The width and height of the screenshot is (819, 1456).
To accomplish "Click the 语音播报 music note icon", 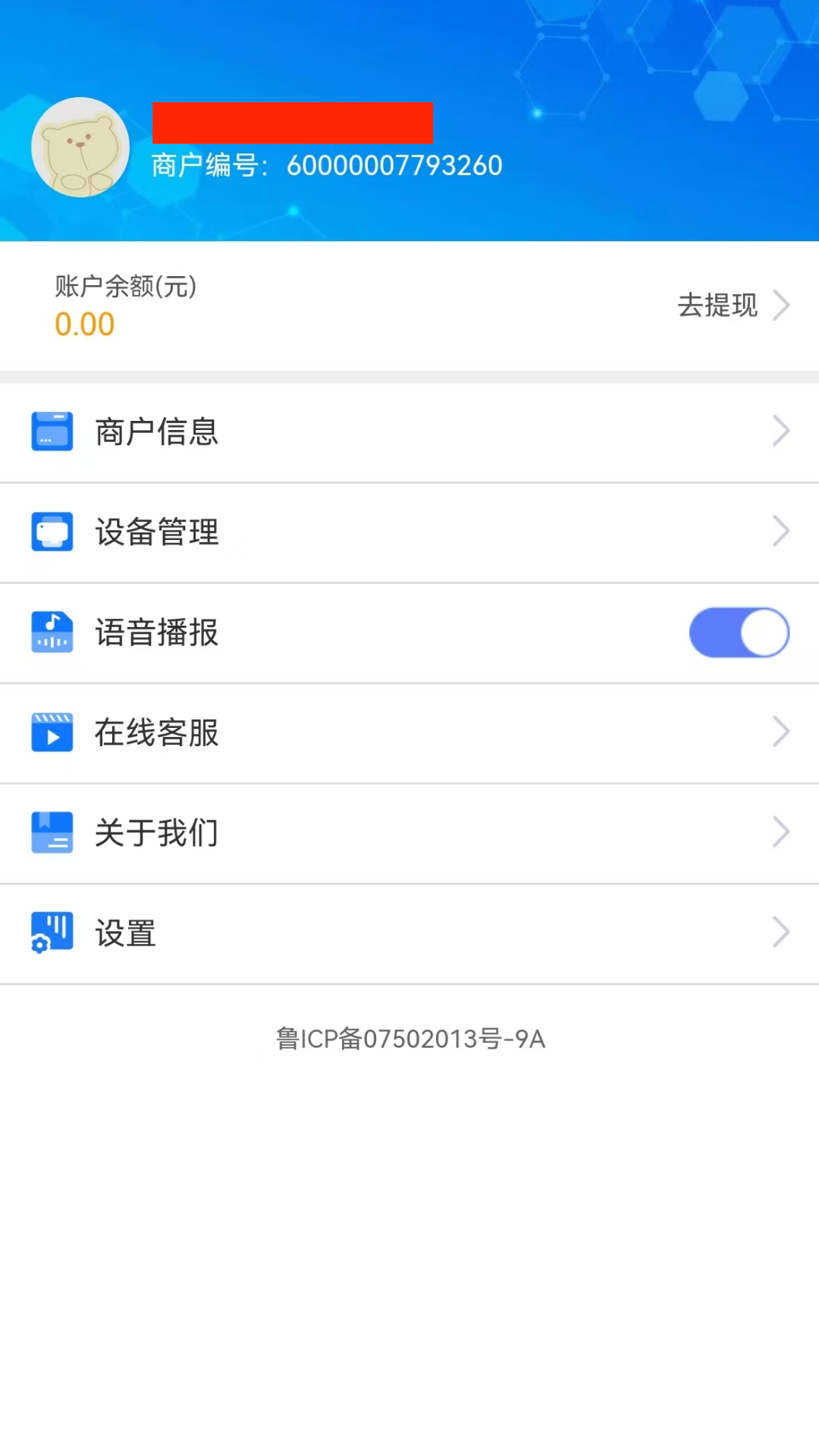I will coord(52,632).
